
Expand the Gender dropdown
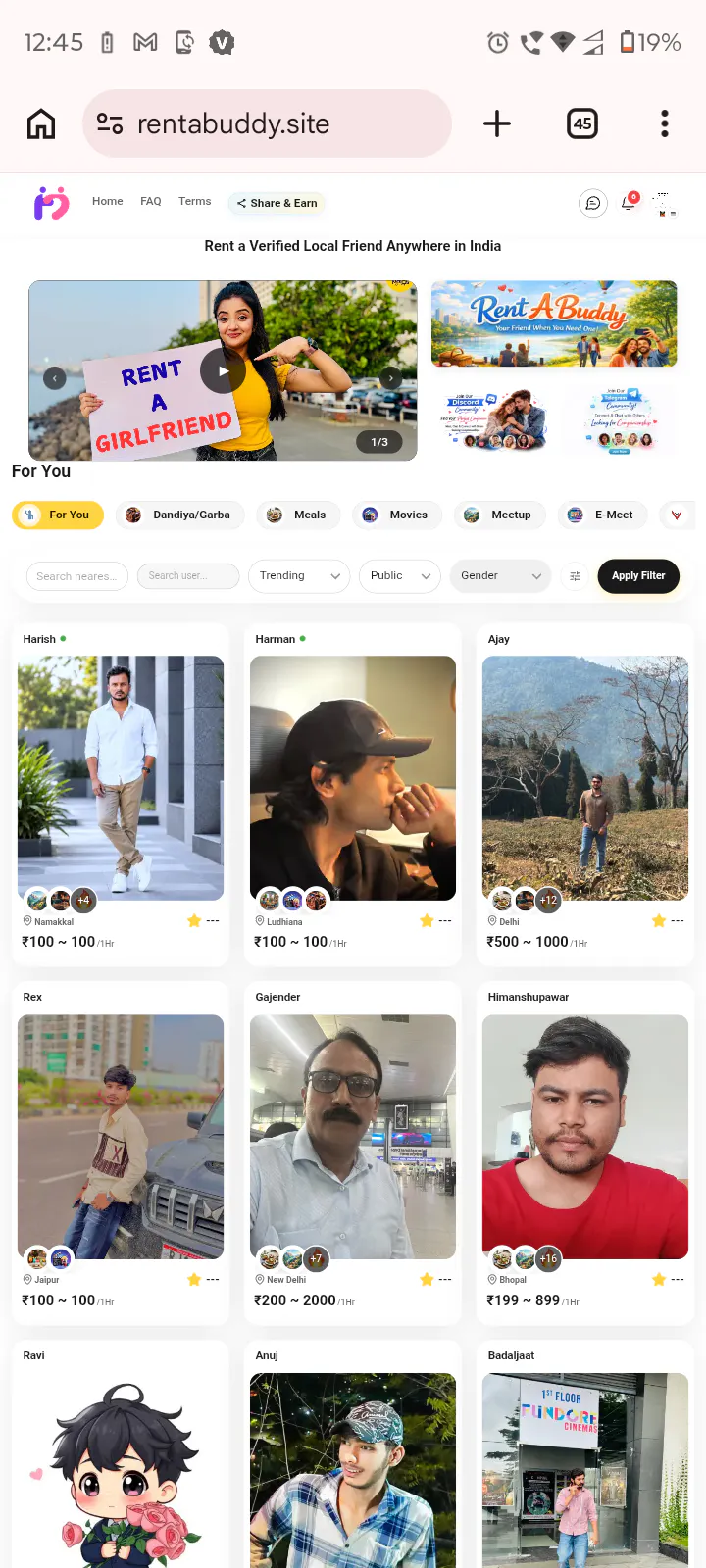pos(500,576)
